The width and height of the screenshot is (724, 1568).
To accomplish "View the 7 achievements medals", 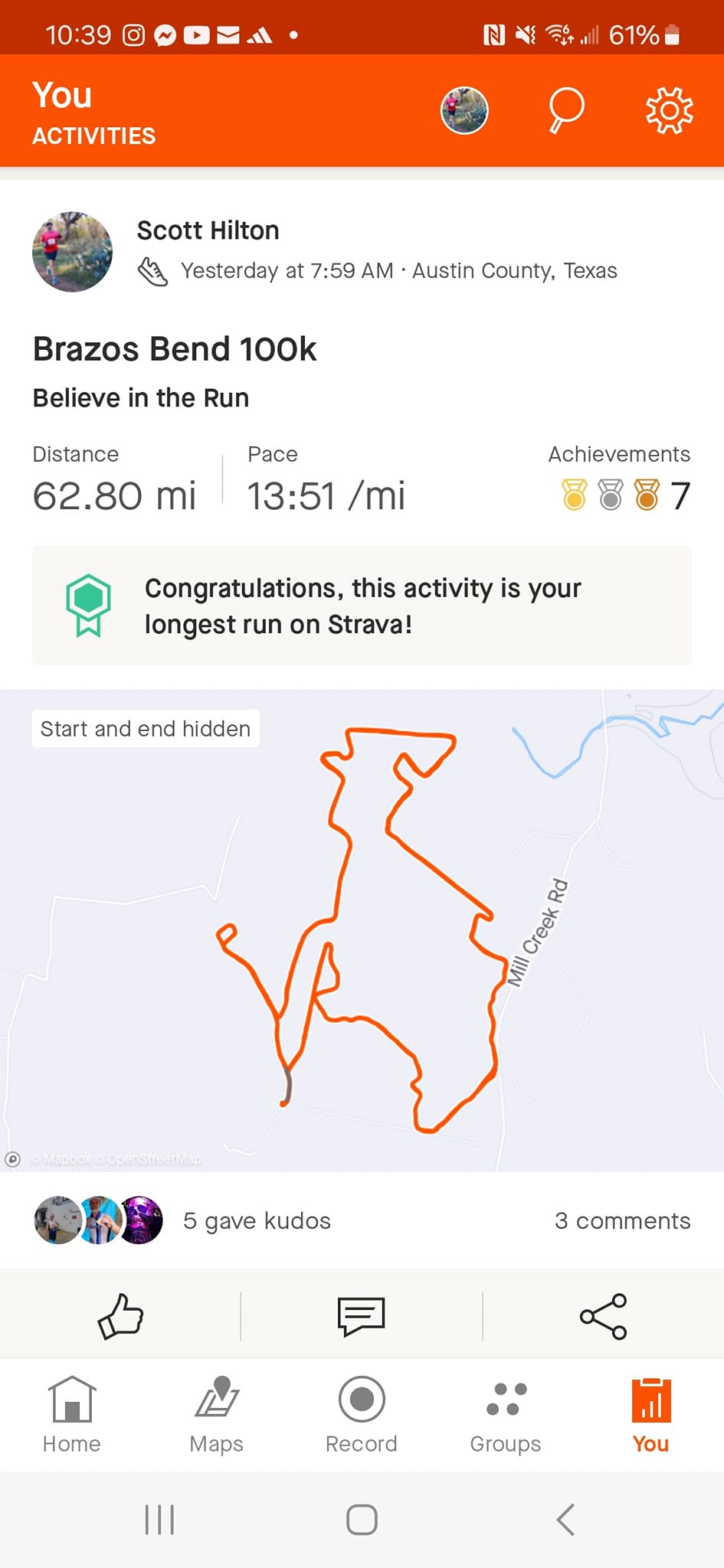I will click(x=625, y=495).
